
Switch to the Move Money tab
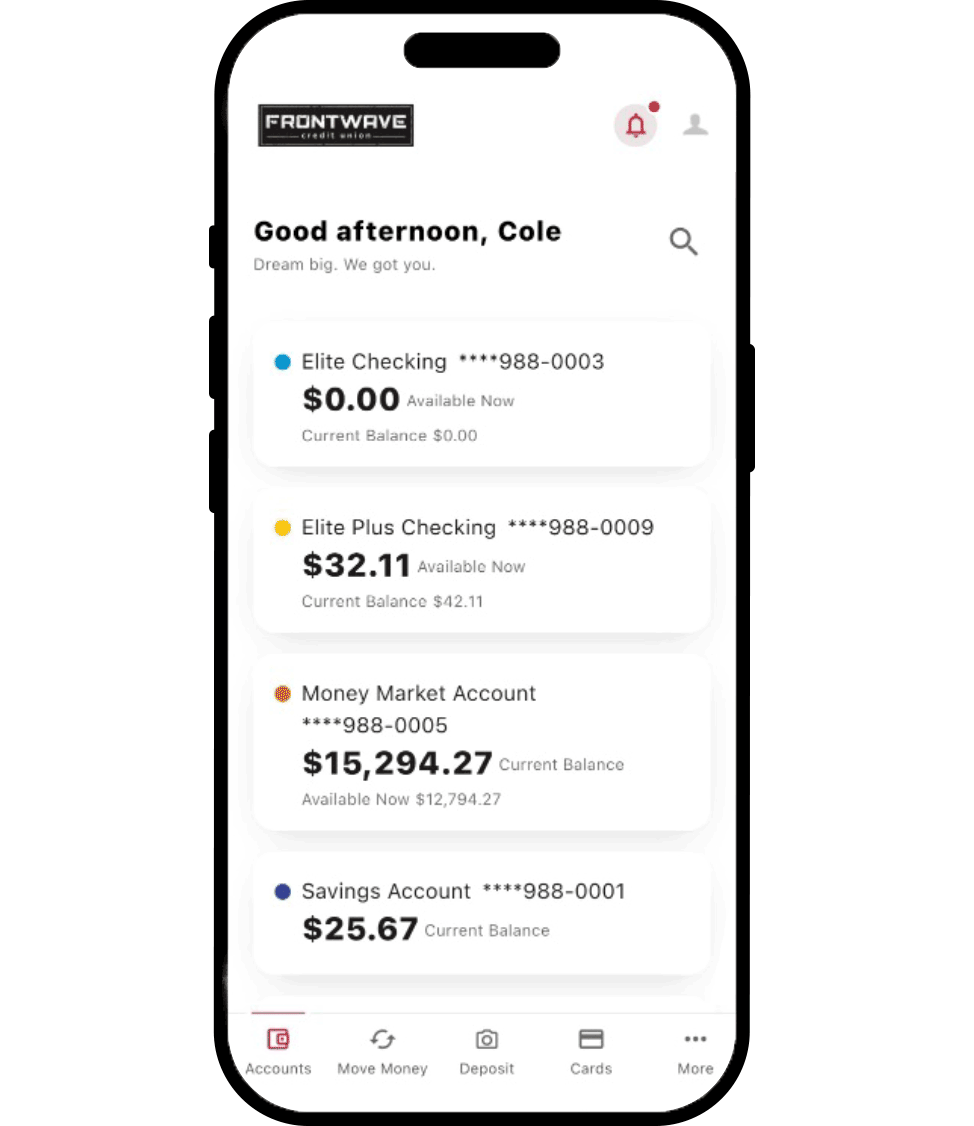coord(382,1052)
